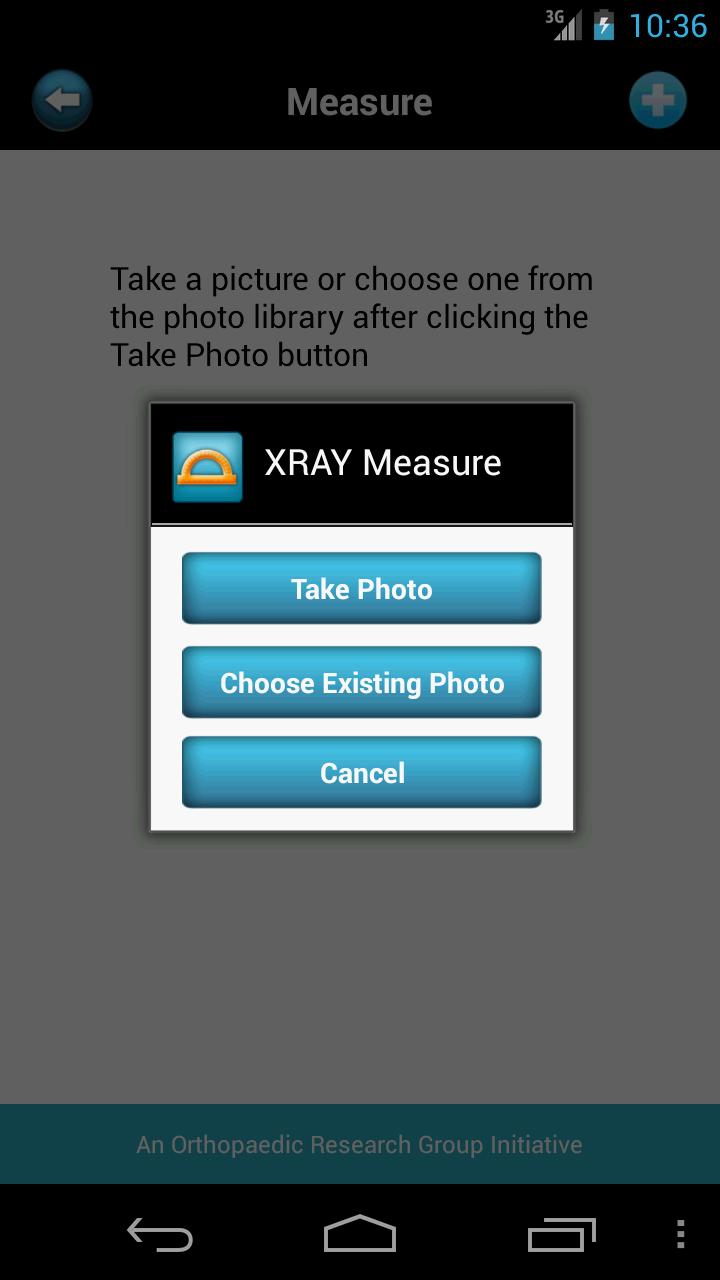Select Choose Existing Photo
This screenshot has width=720, height=1280.
tap(361, 682)
